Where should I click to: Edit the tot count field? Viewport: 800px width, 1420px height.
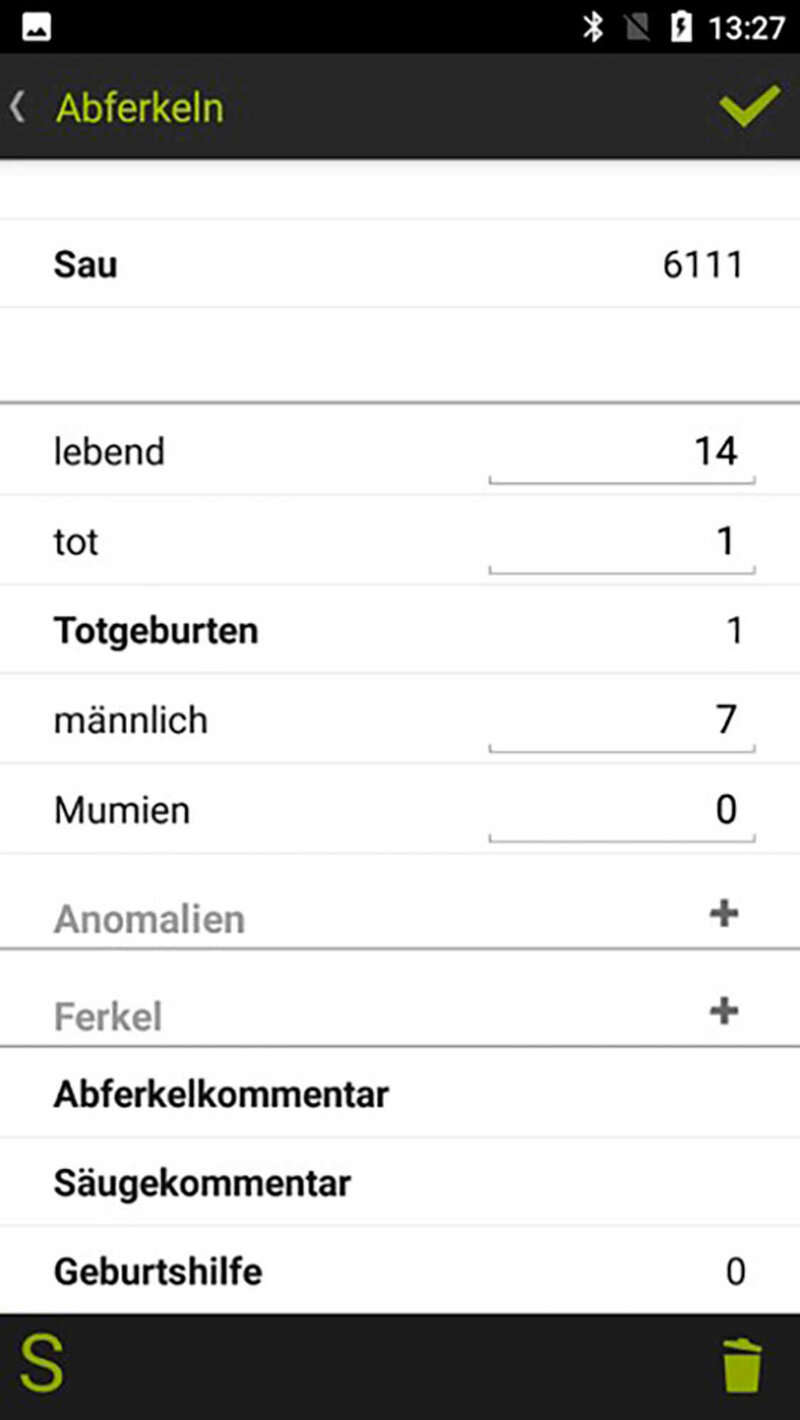coord(621,542)
